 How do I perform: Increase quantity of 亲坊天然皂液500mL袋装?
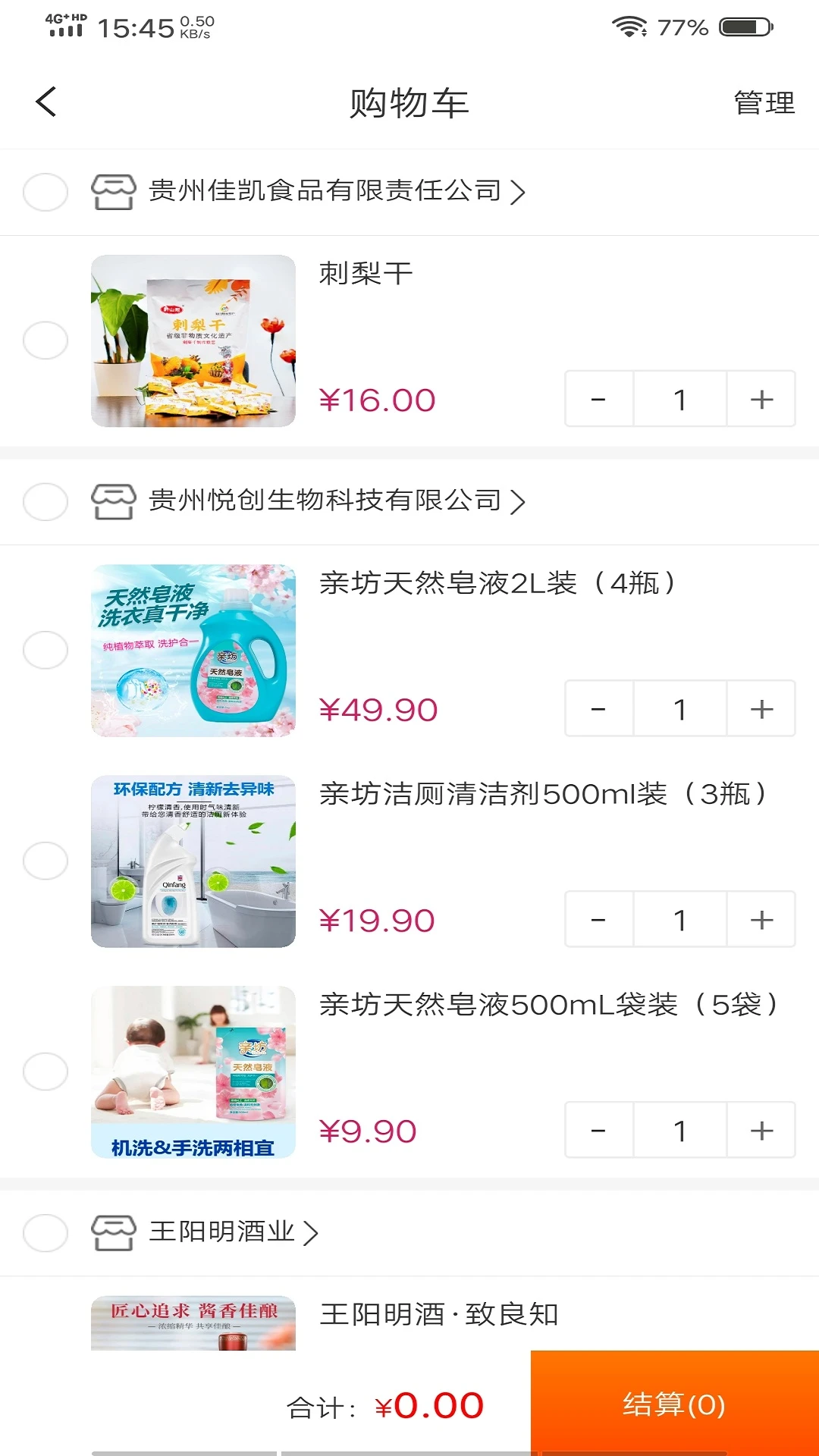pos(761,1131)
